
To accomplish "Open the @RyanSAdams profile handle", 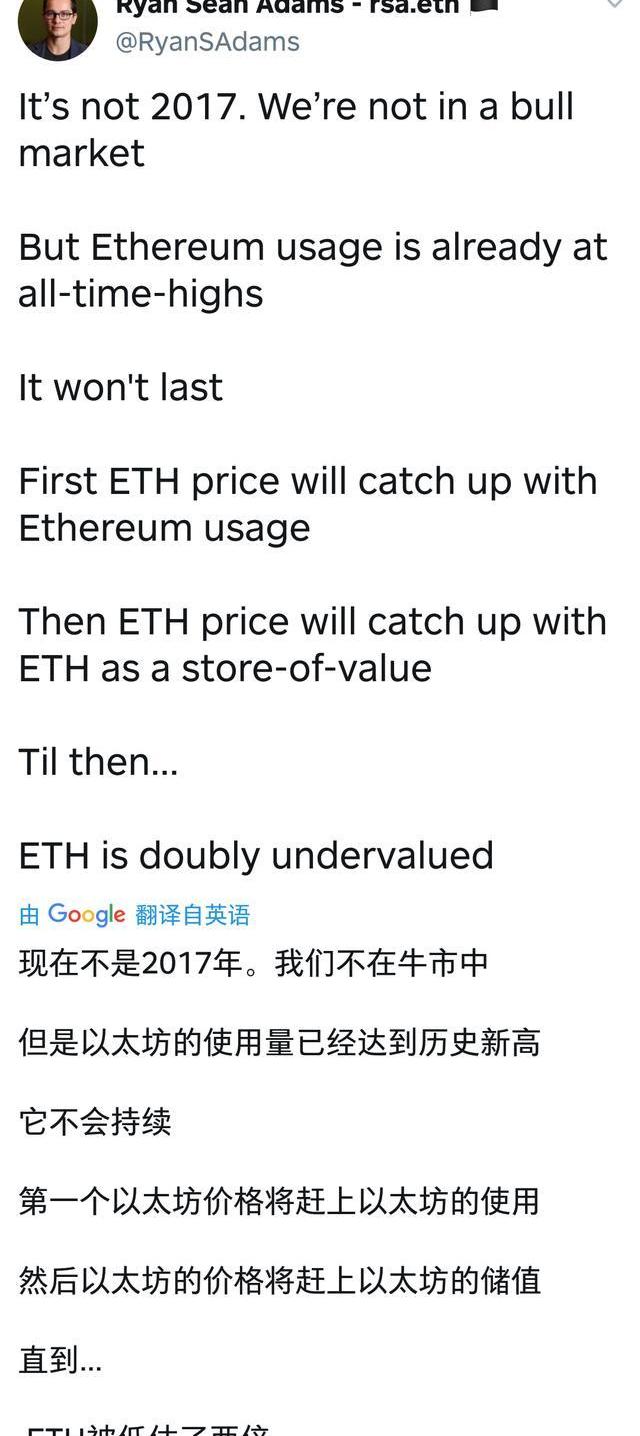I will [208, 41].
